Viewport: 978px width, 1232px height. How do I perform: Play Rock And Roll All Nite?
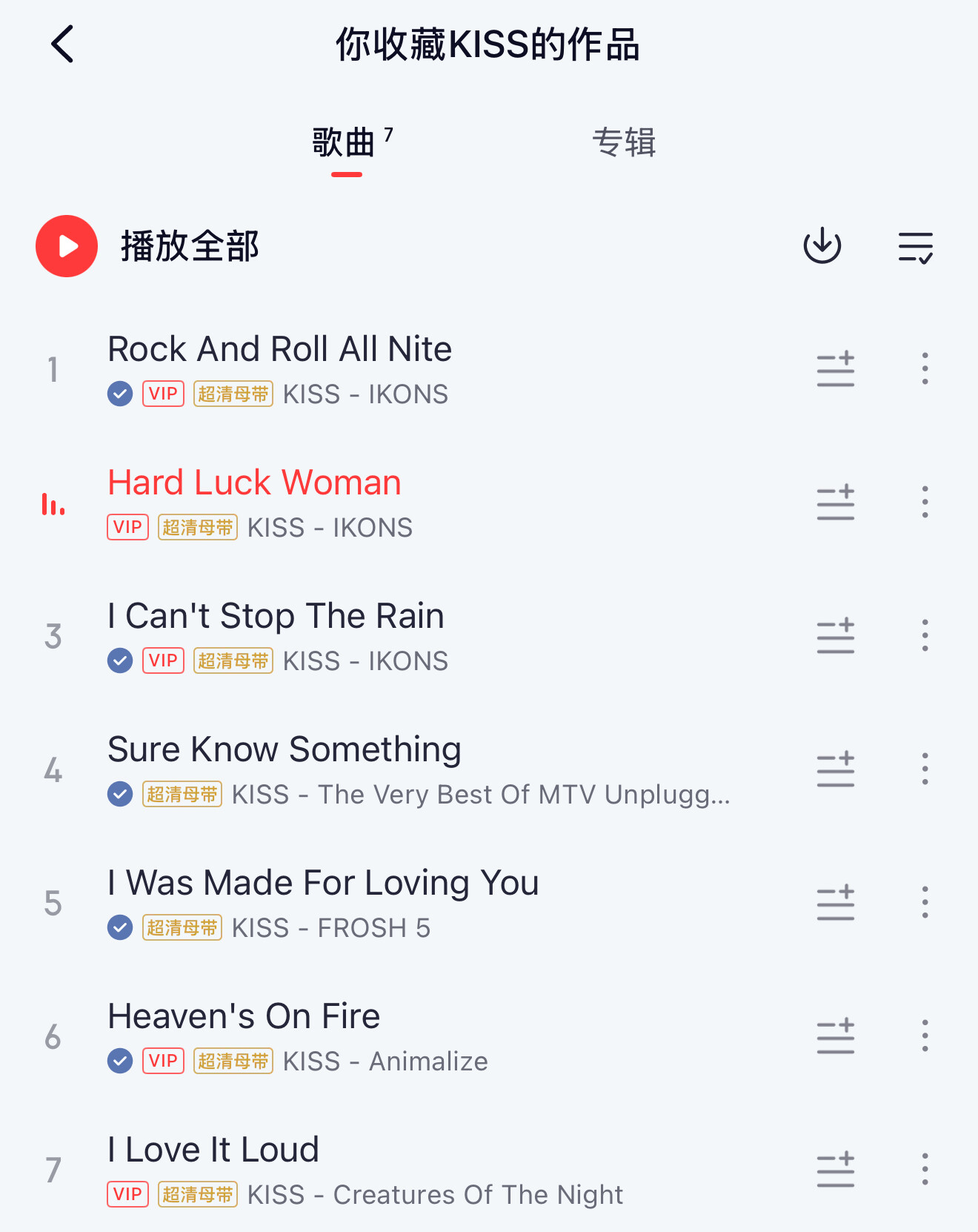(280, 349)
